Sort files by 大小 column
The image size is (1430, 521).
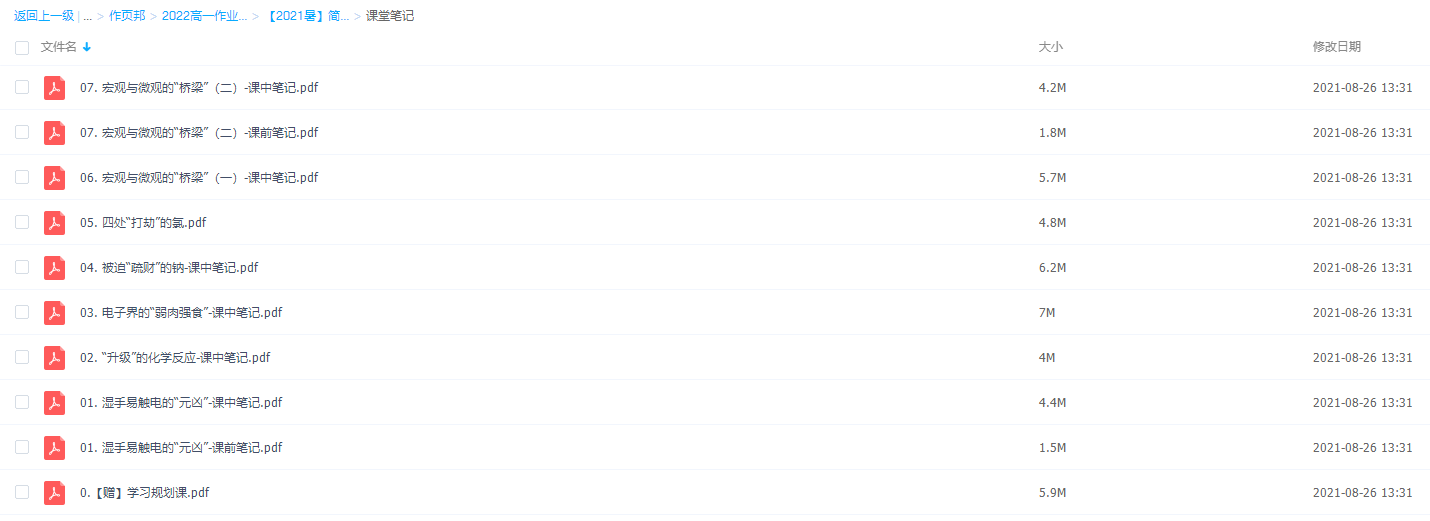point(1050,47)
